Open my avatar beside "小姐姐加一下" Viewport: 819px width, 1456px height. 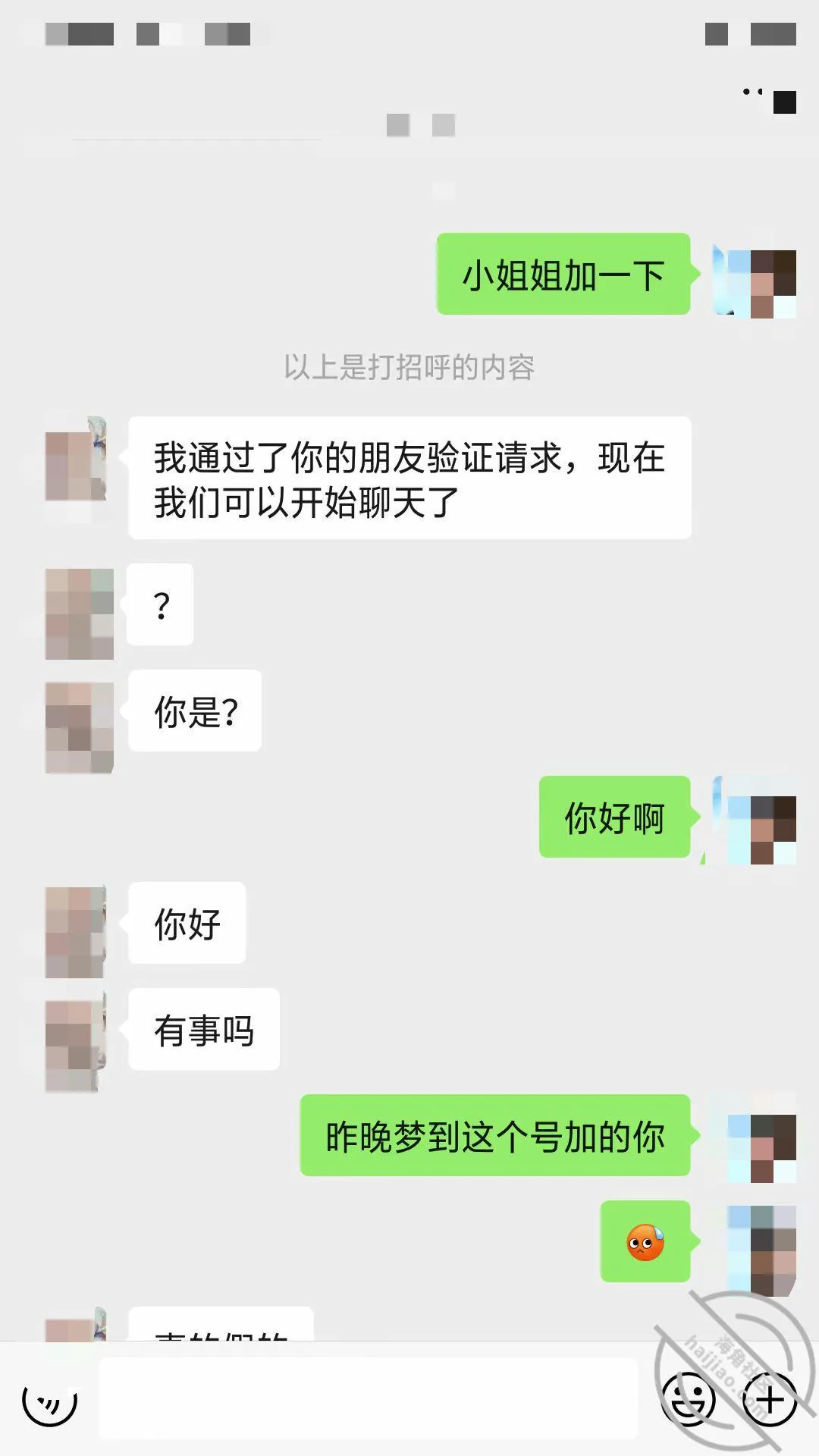coord(755,281)
